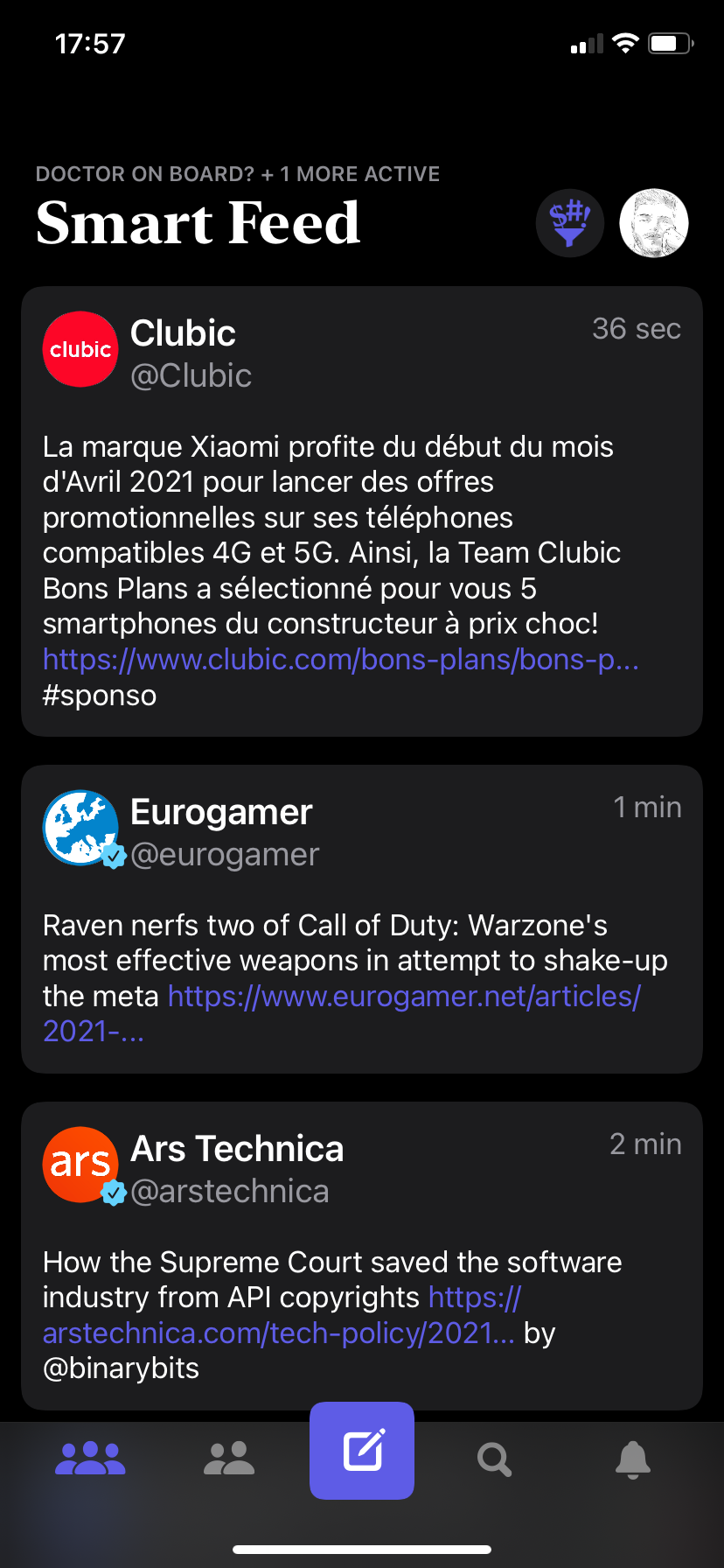Switch to the two-people tab
The height and width of the screenshot is (1568, 724).
click(x=229, y=1459)
